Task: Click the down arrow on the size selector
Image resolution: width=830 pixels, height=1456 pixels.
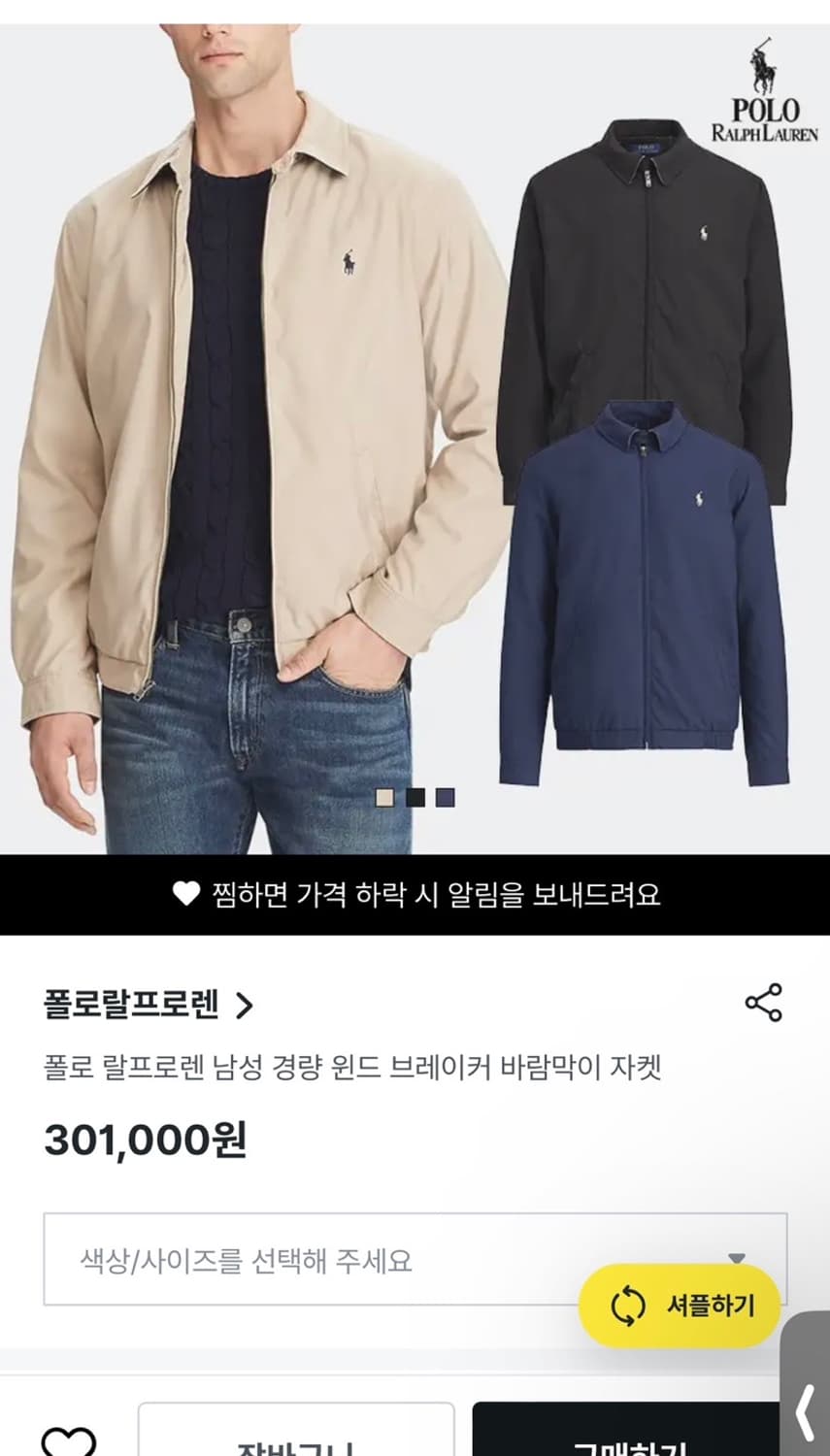Action: coord(736,1258)
